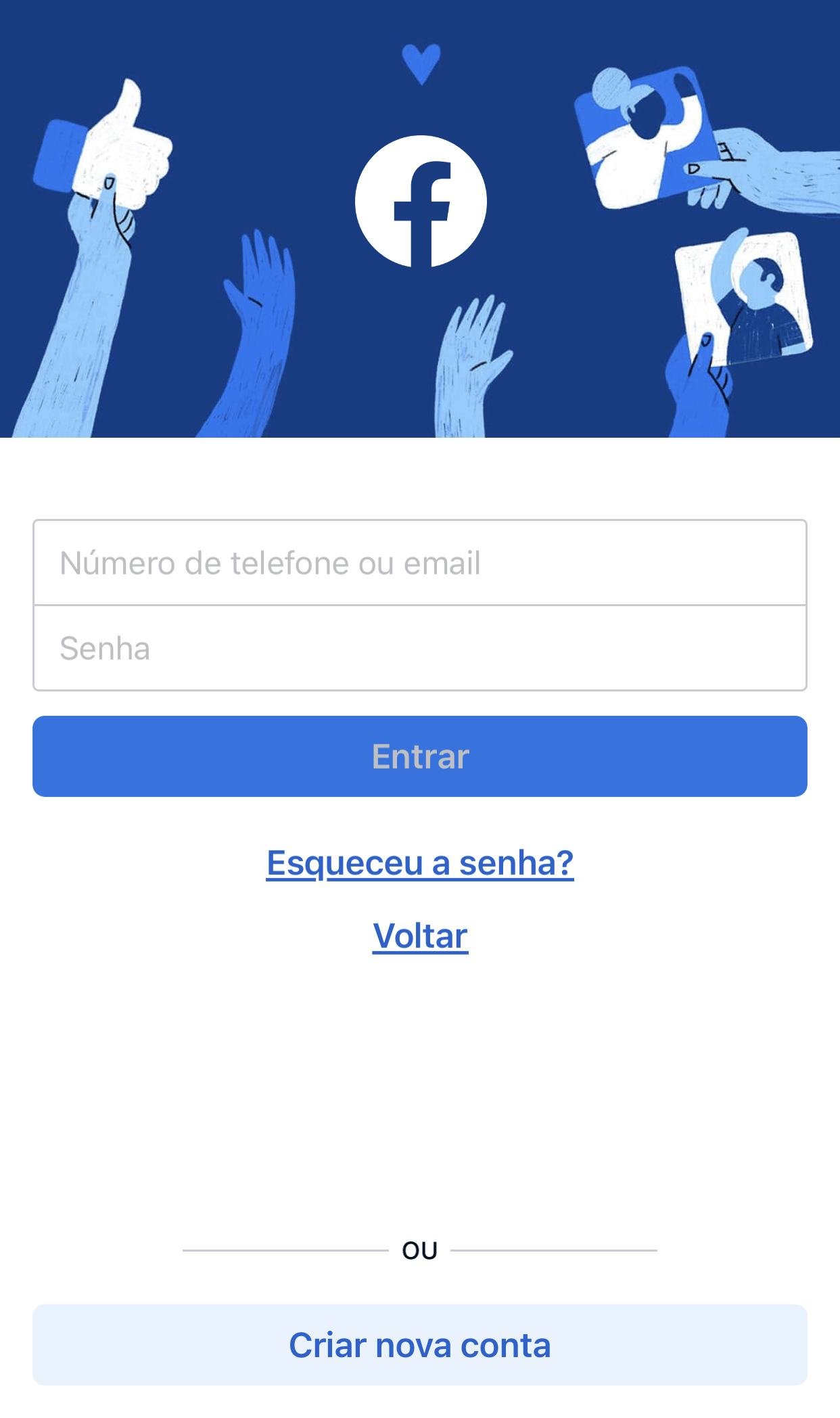840x1418 pixels.
Task: Click the Facebook logo icon
Action: (x=420, y=201)
